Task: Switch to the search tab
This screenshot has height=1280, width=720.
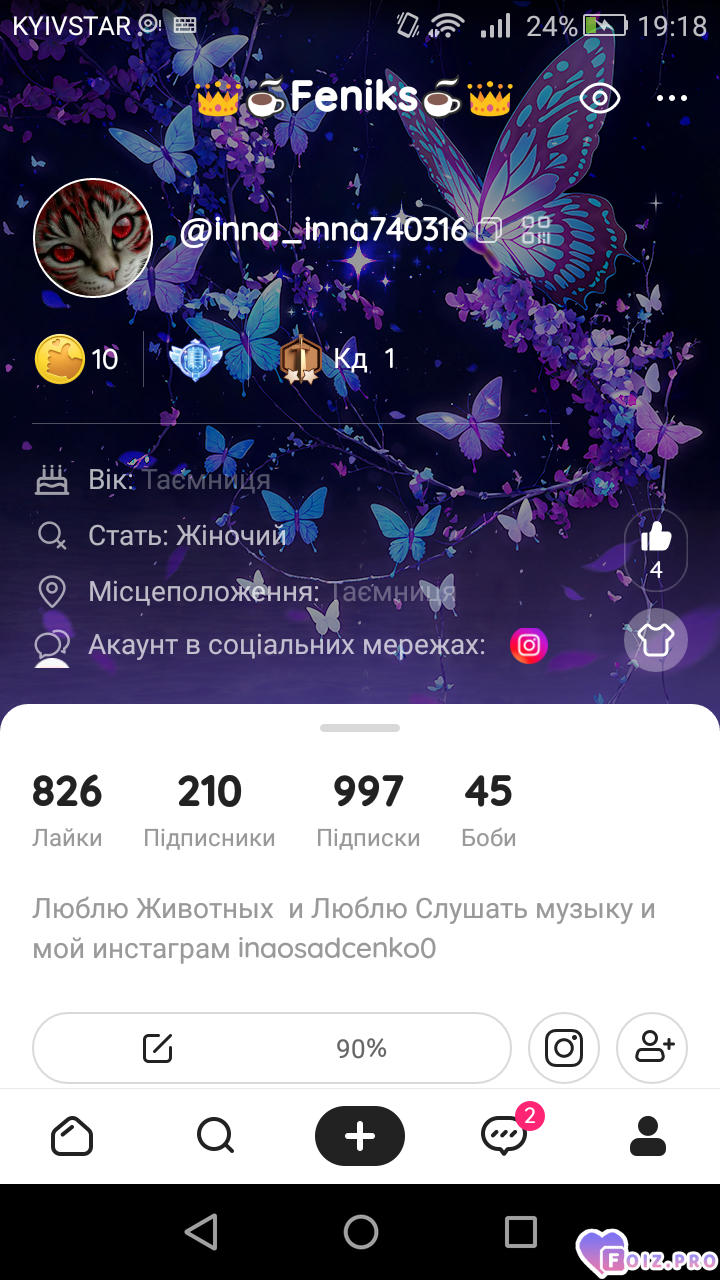Action: (x=215, y=1136)
